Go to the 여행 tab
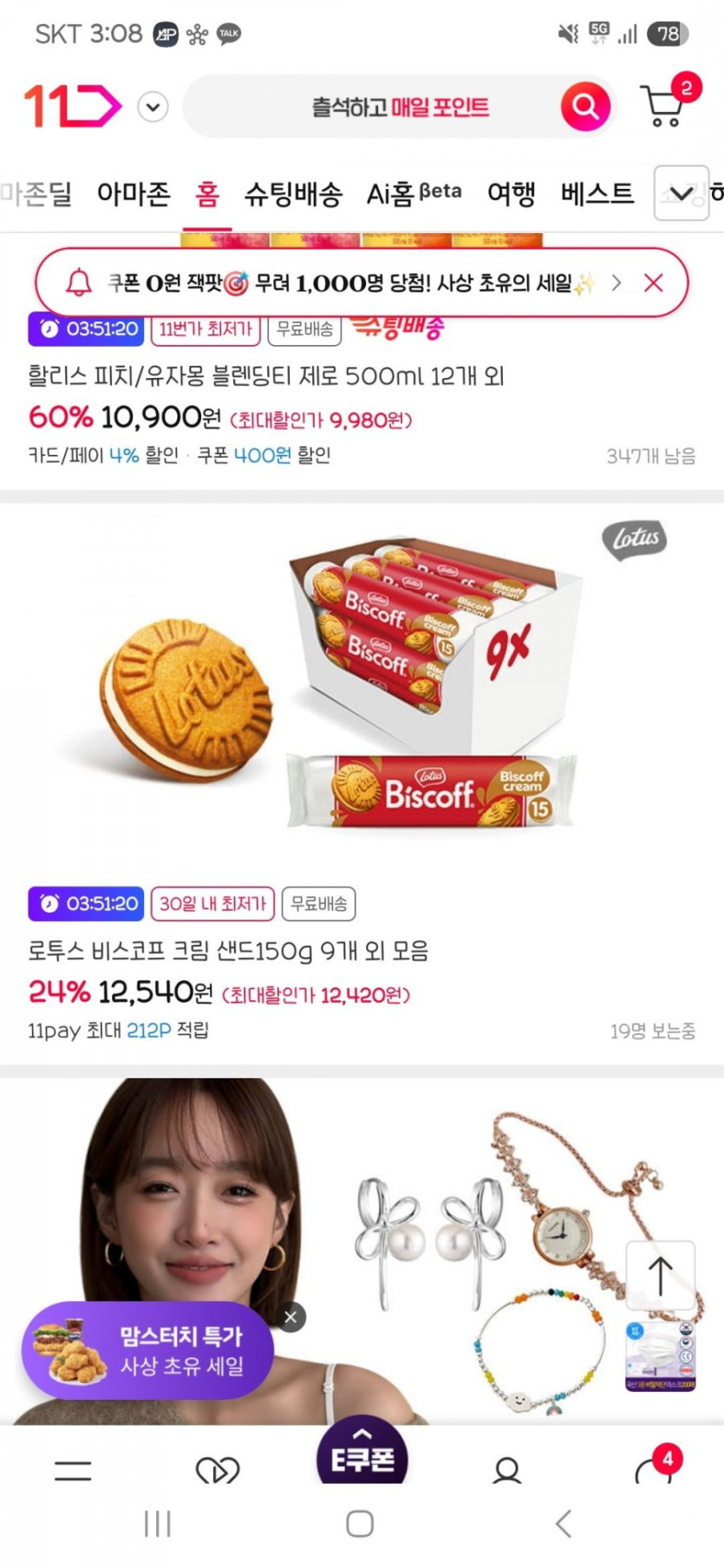This screenshot has height=1568, width=724. coord(511,193)
